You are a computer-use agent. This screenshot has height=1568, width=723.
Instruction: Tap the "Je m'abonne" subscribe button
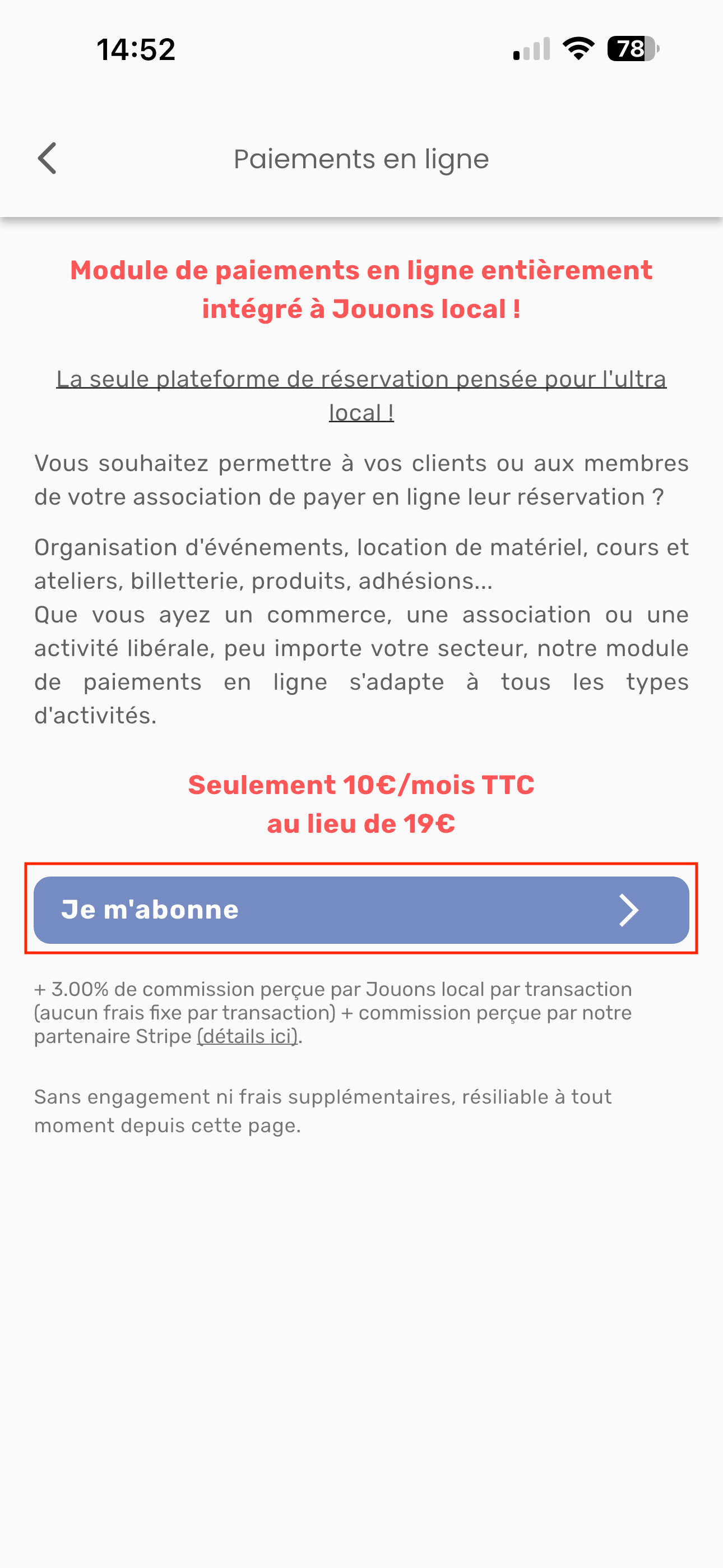pyautogui.click(x=361, y=910)
